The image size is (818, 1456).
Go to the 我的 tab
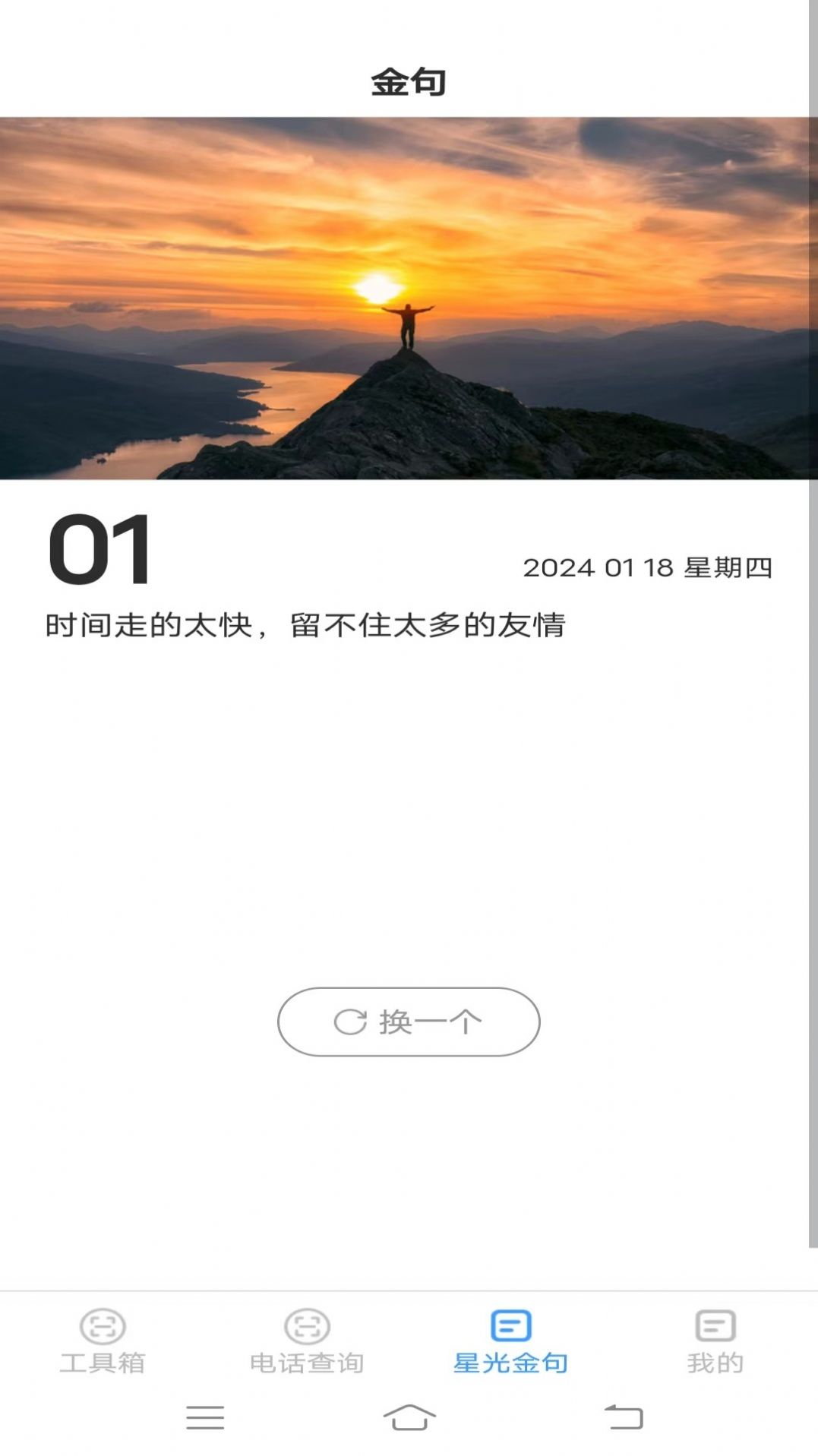715,1341
